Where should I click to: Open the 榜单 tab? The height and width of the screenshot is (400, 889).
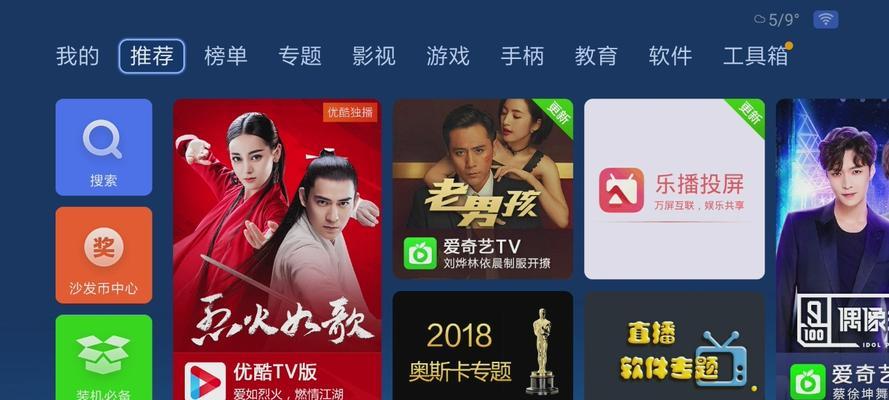225,56
